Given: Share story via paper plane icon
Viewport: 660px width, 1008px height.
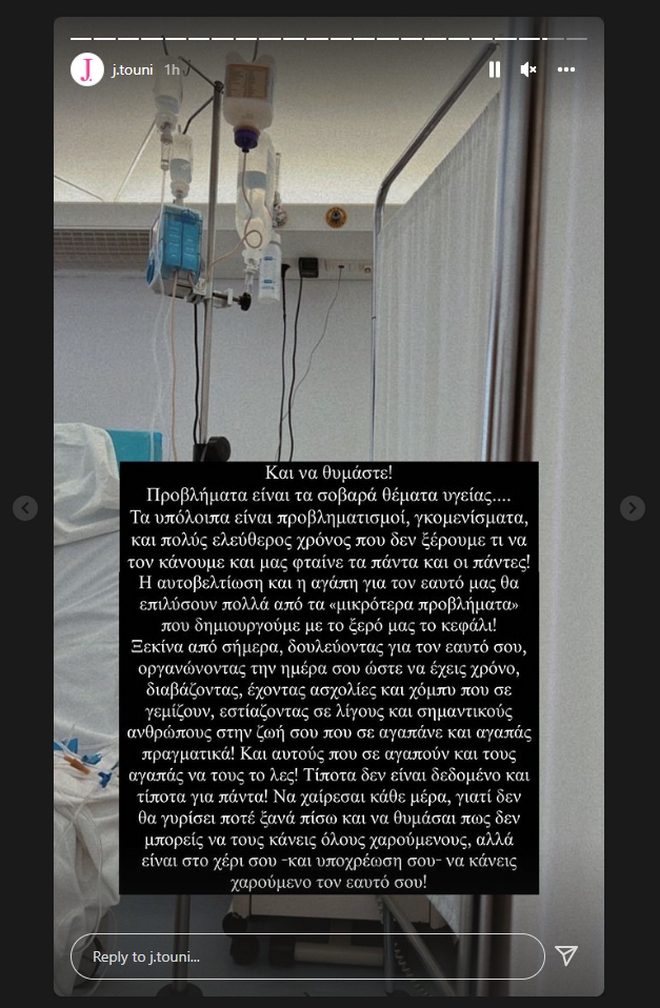Looking at the screenshot, I should pos(566,955).
